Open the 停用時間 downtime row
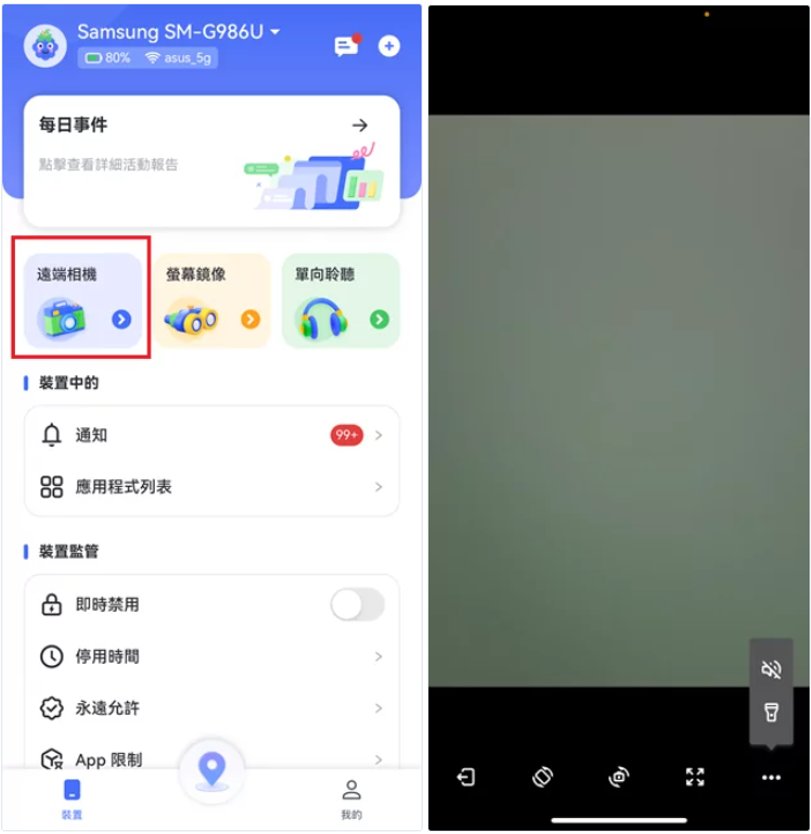This screenshot has width=811, height=834. pyautogui.click(x=211, y=656)
